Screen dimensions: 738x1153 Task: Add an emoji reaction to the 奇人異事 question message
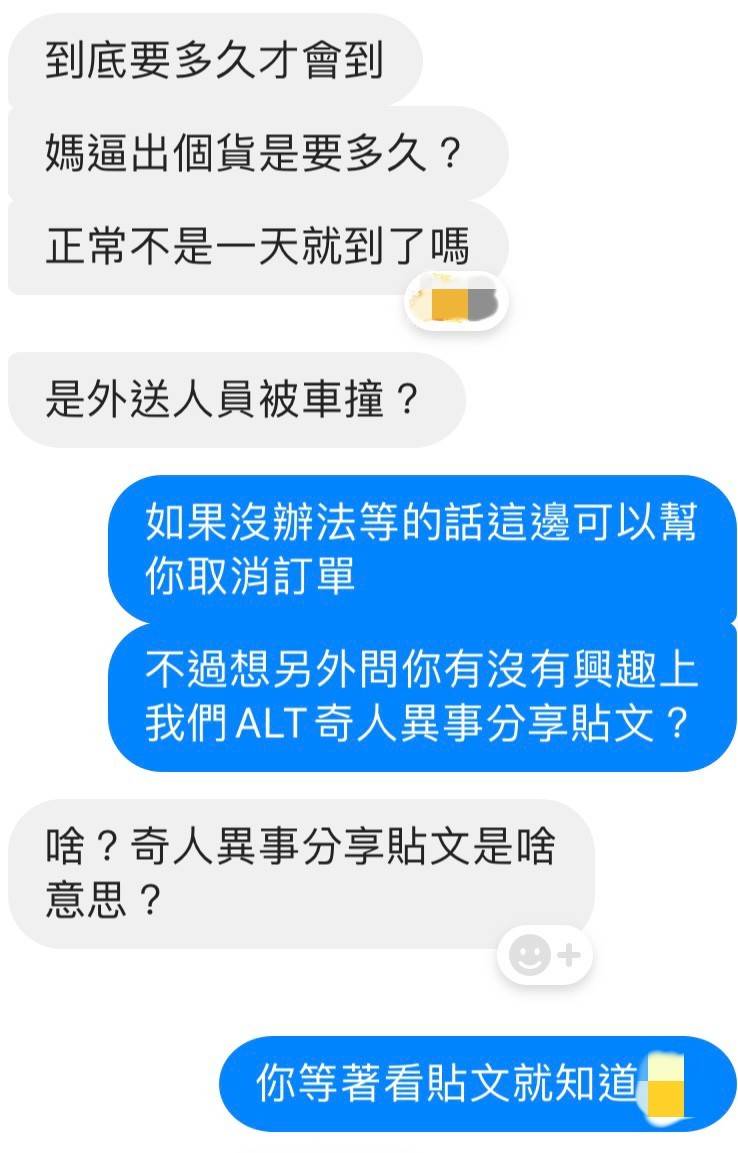(544, 956)
